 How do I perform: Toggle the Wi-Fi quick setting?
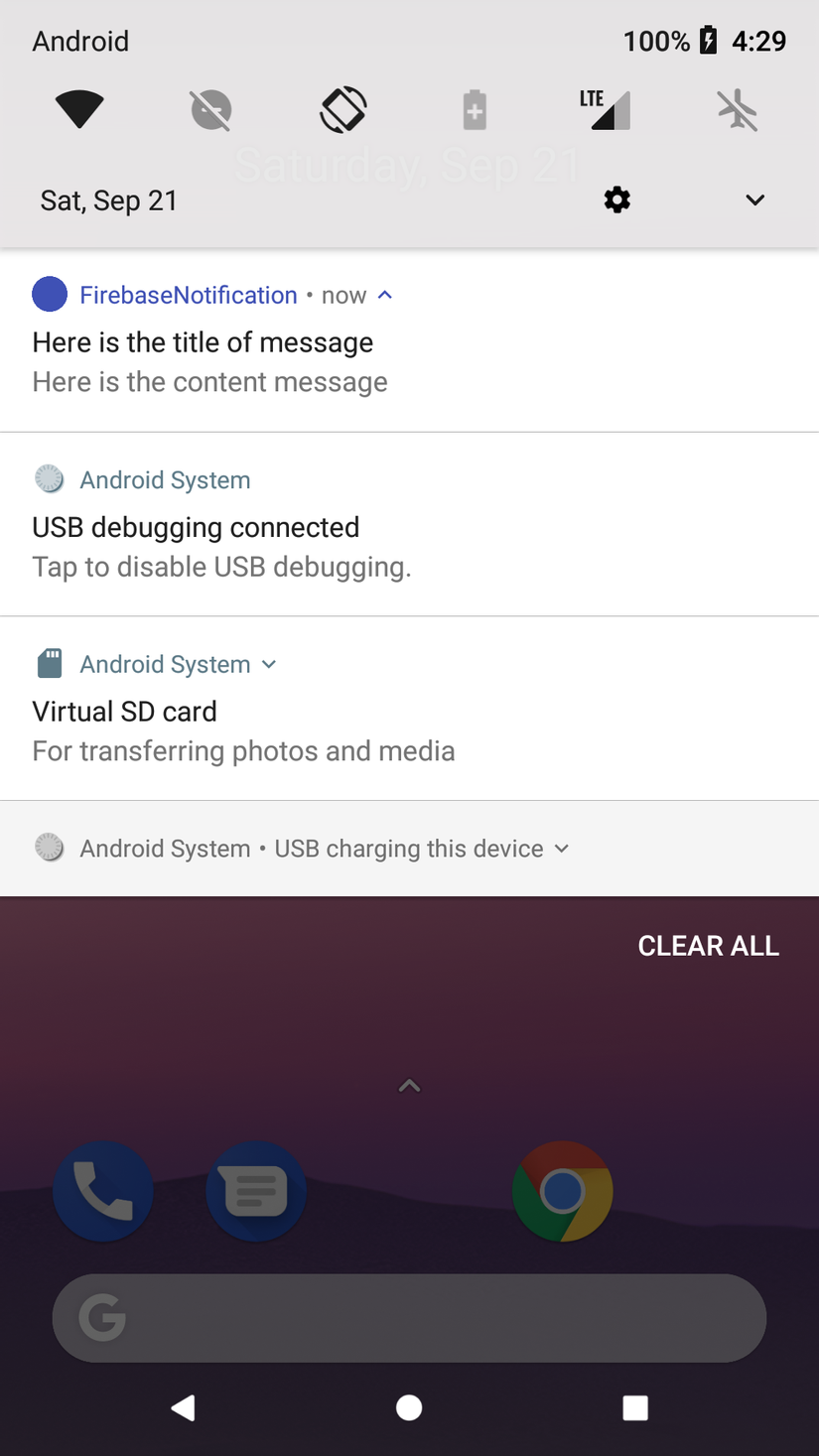pyautogui.click(x=79, y=109)
